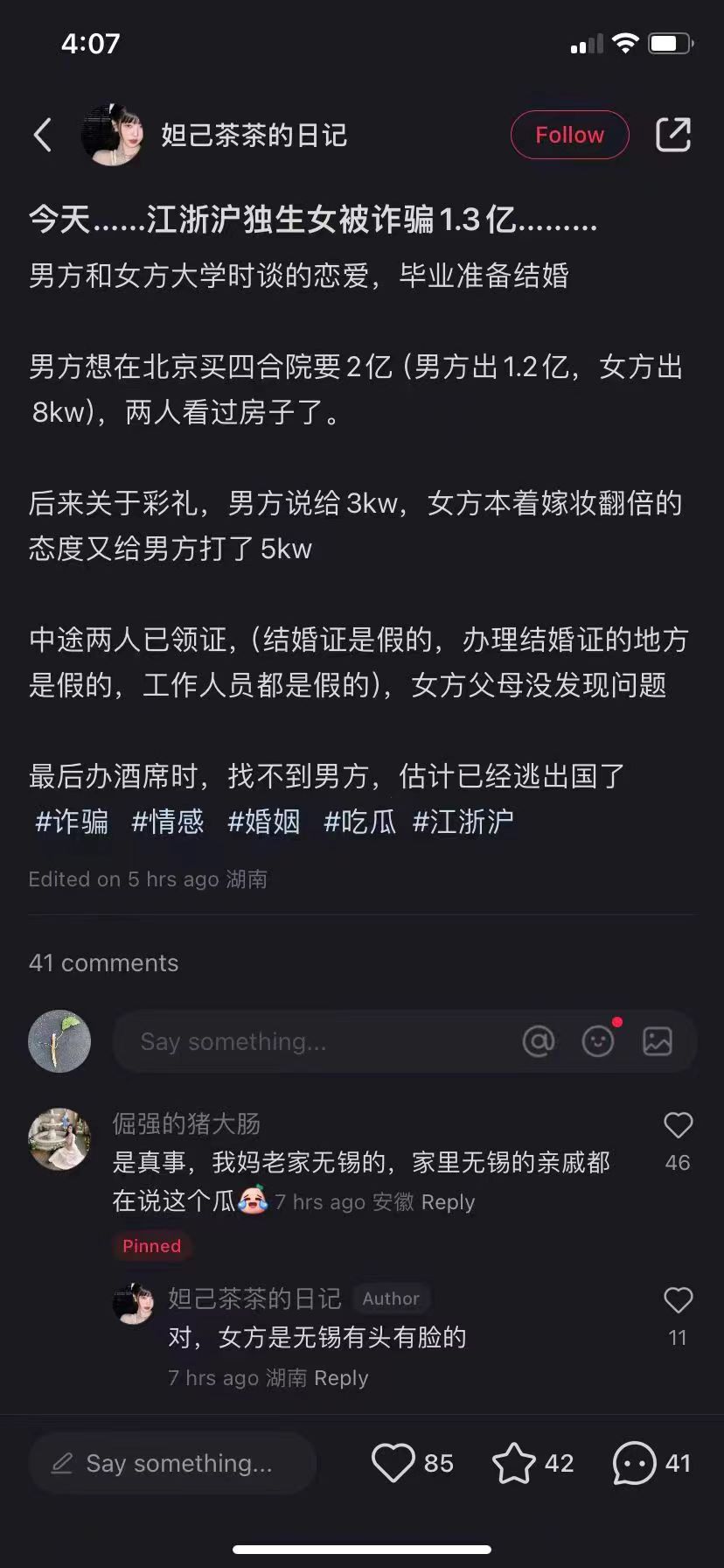Save the post with the star icon
Viewport: 724px width, 1568px height.
[x=514, y=1463]
